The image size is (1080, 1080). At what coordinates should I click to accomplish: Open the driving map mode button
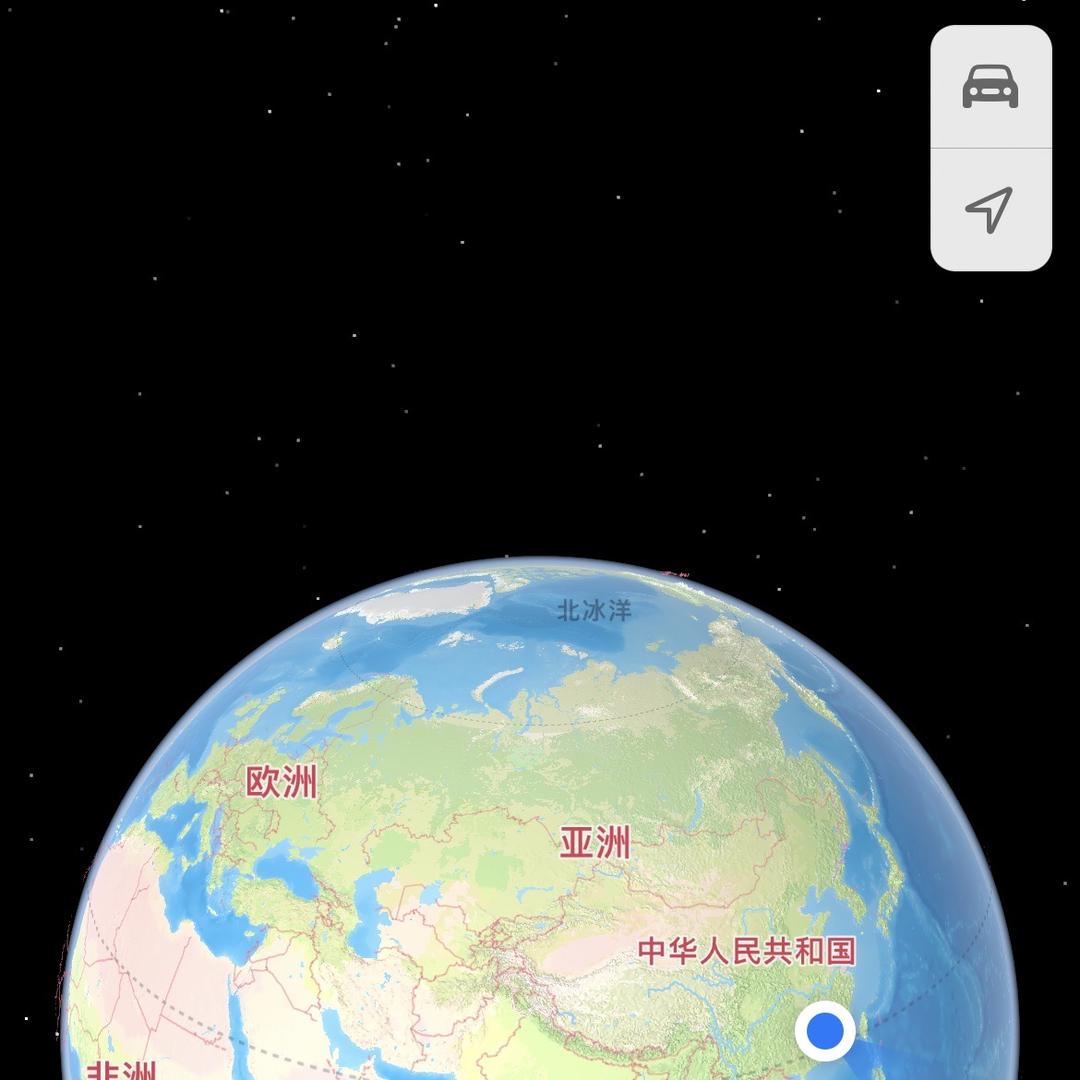click(x=990, y=87)
